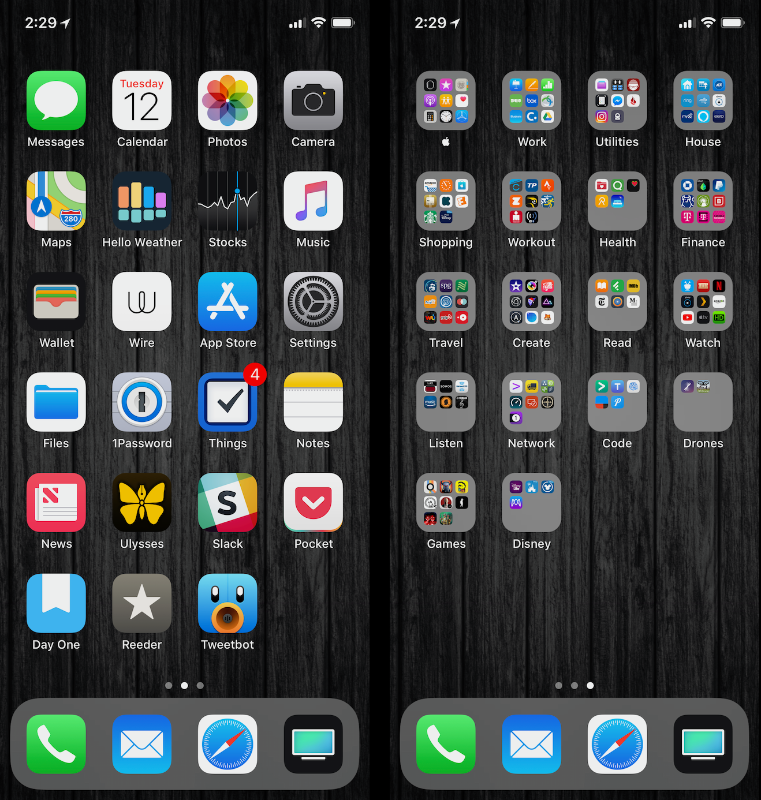
Task: Launch Tweetbot
Action: (227, 603)
